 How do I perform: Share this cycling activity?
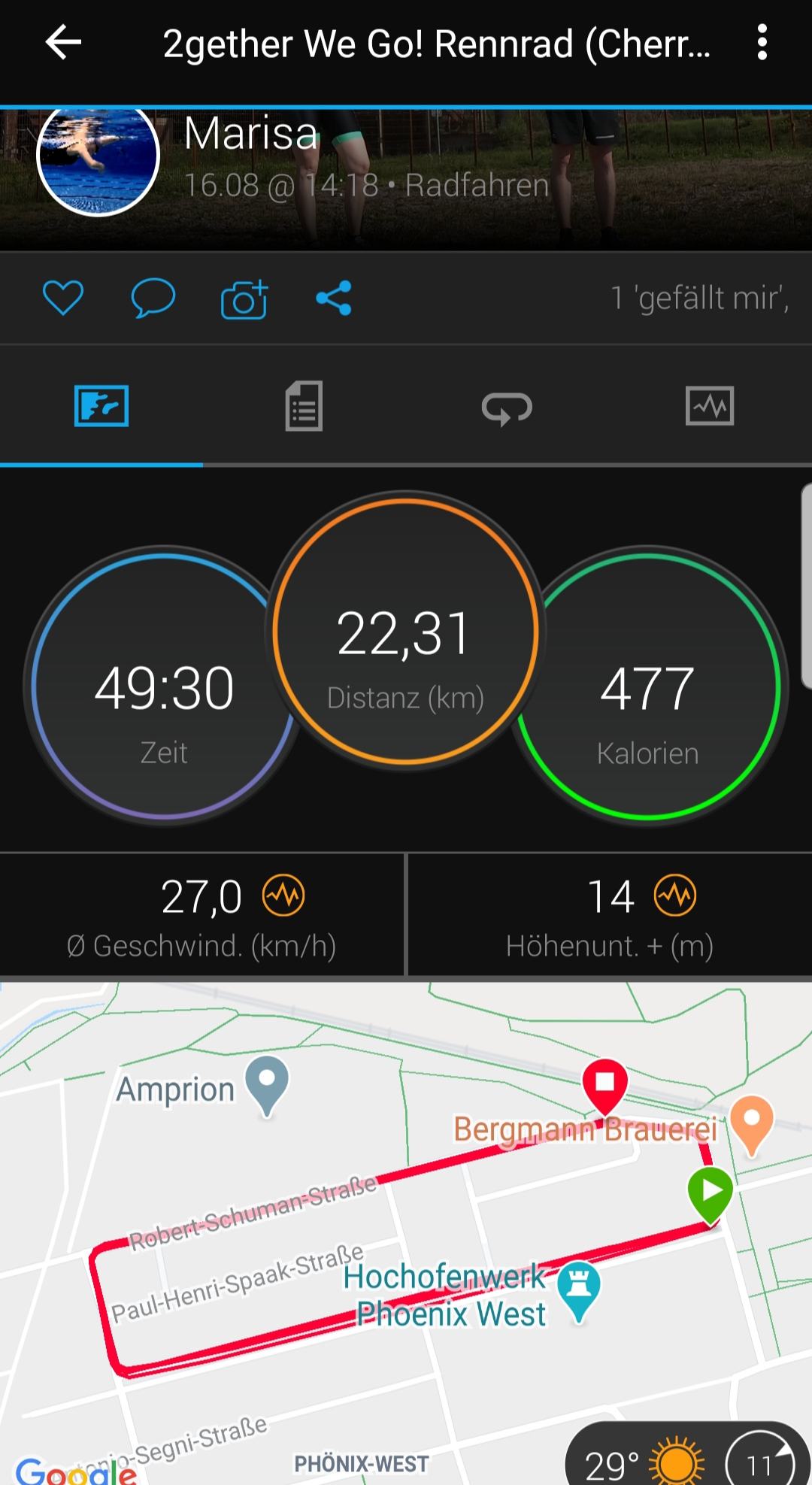[x=334, y=298]
